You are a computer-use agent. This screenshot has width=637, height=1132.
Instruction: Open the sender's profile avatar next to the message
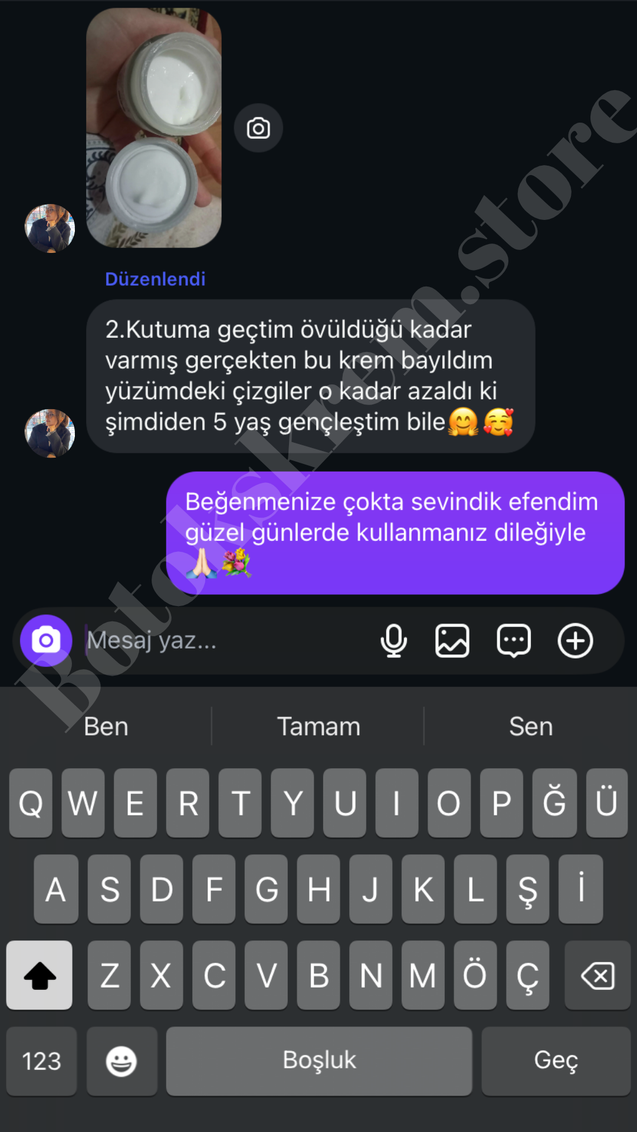click(x=49, y=433)
